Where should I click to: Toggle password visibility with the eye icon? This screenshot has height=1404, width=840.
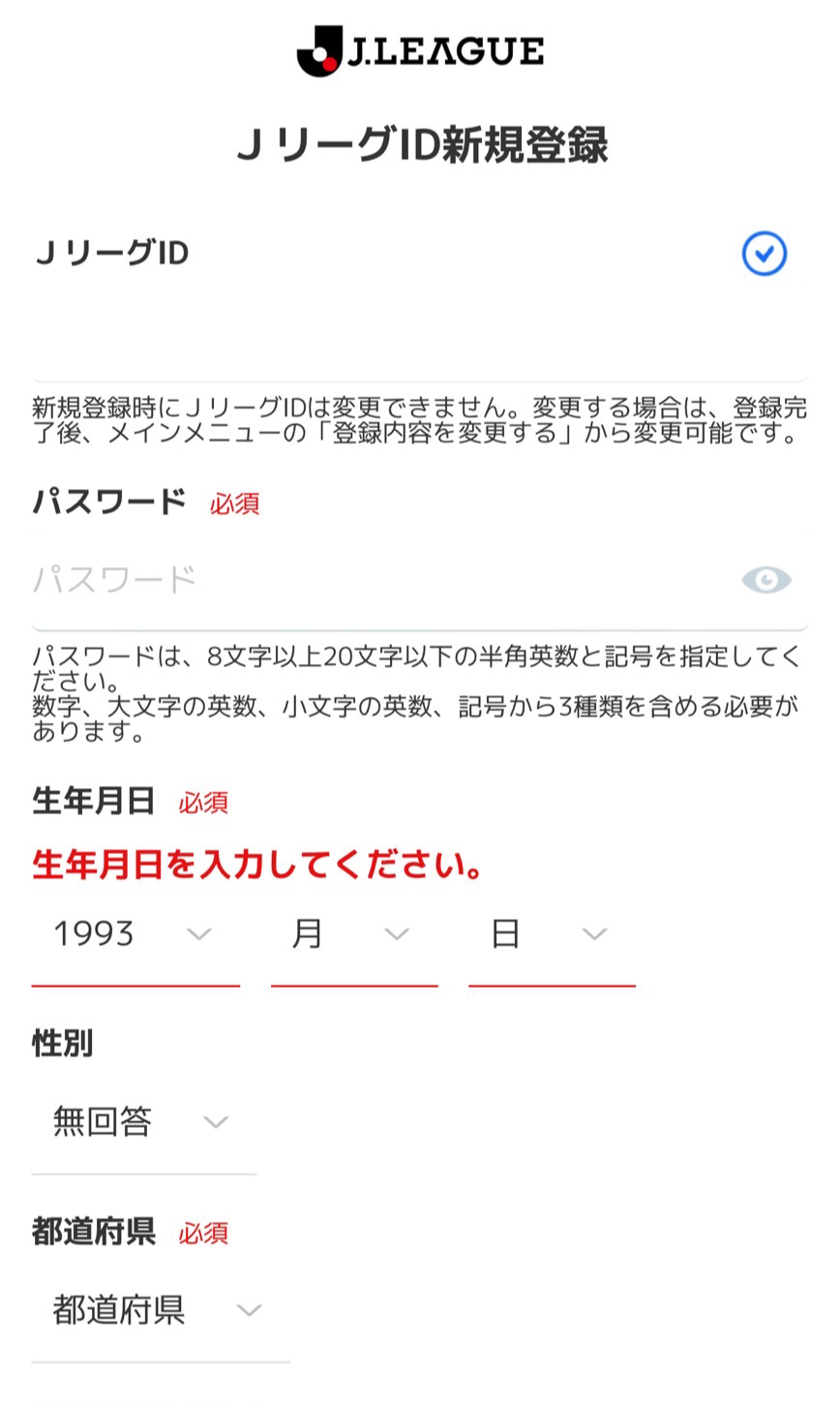(x=765, y=580)
